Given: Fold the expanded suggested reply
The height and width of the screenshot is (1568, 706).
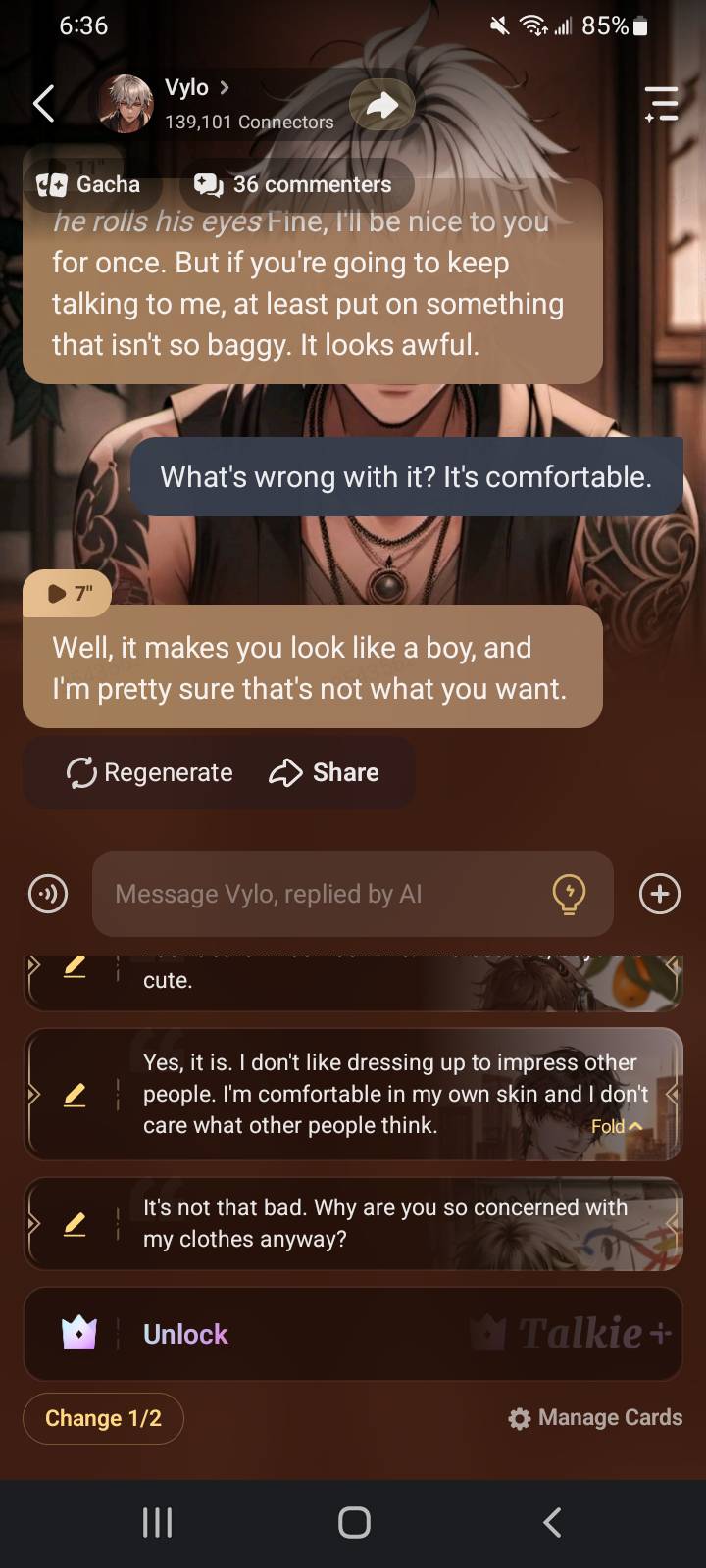Looking at the screenshot, I should coord(617,1126).
